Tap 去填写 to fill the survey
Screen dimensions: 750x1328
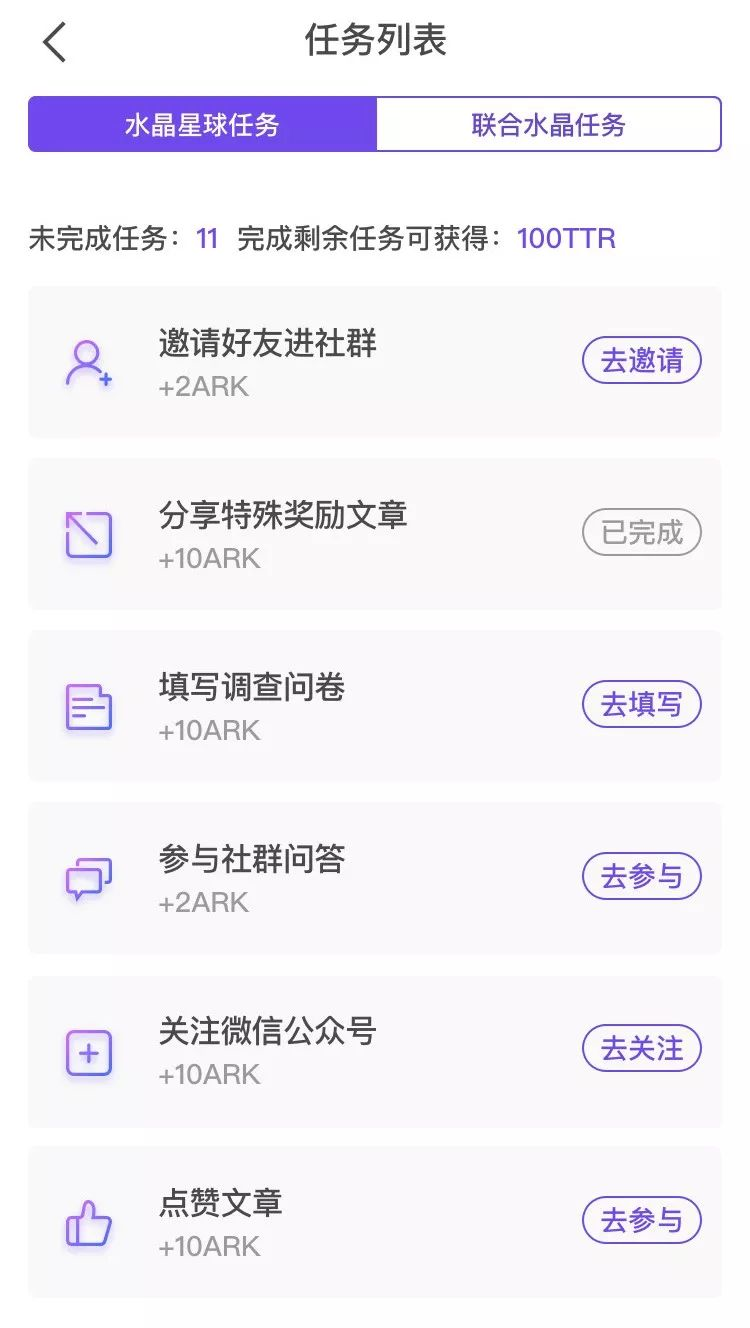(642, 704)
